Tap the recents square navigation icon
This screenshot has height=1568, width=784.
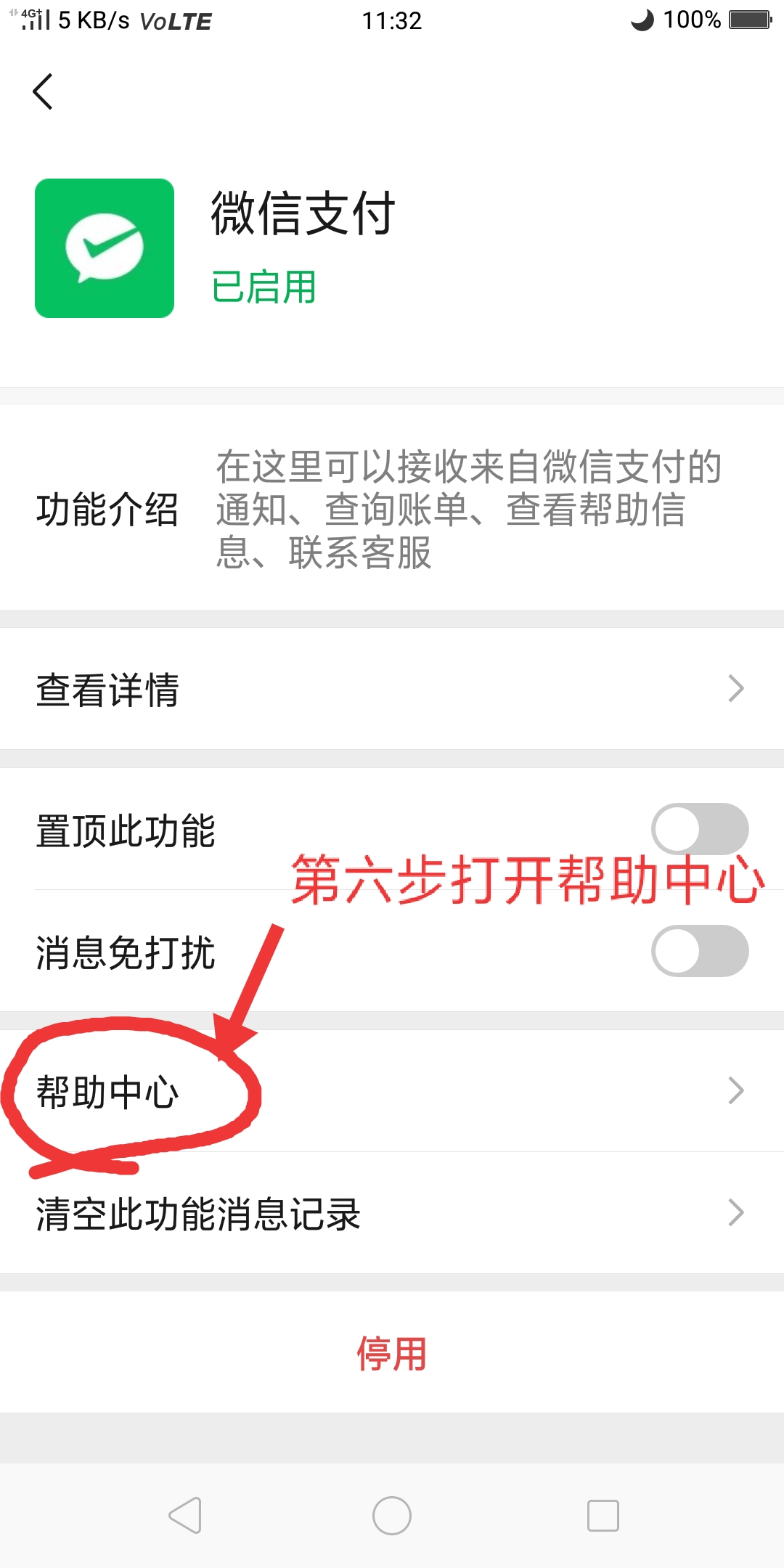(601, 1515)
